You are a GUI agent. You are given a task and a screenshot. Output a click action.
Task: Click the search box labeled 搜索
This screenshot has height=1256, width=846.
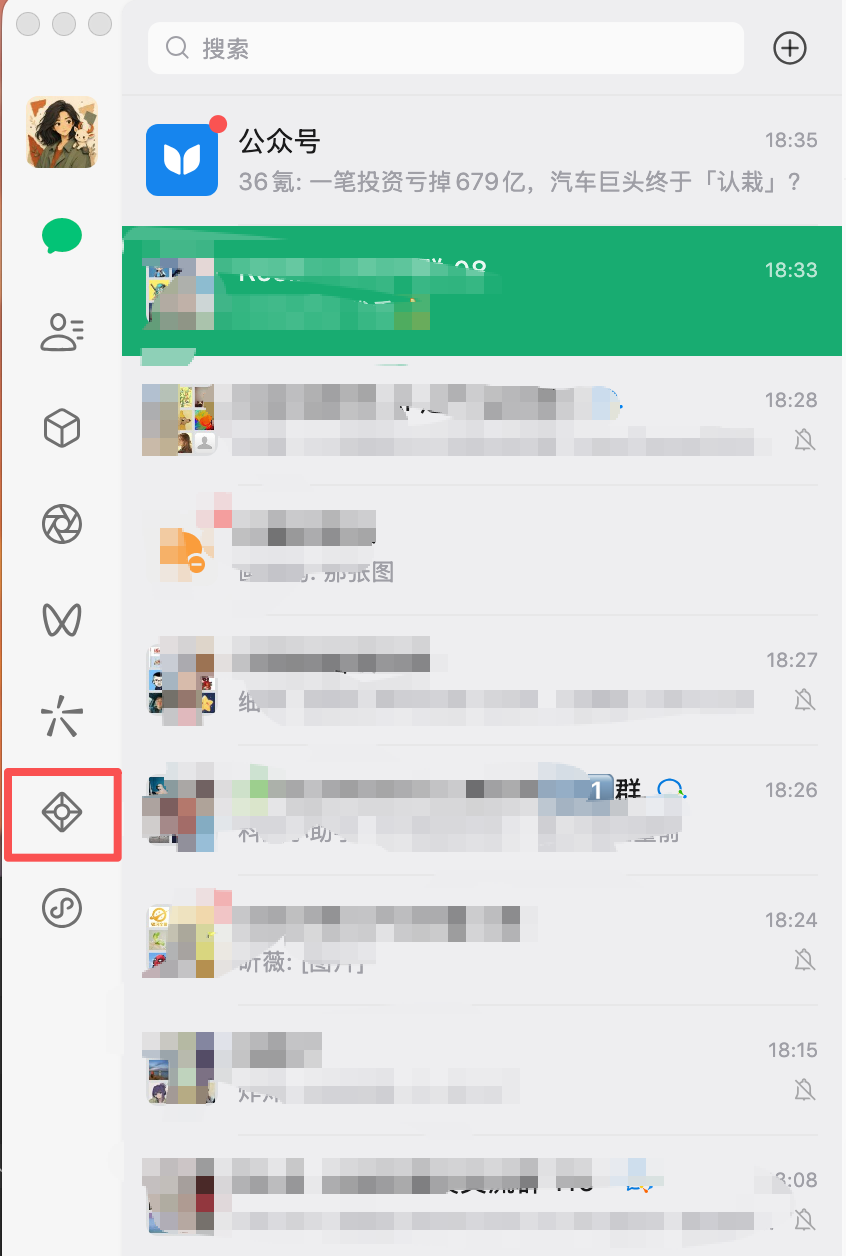click(445, 48)
